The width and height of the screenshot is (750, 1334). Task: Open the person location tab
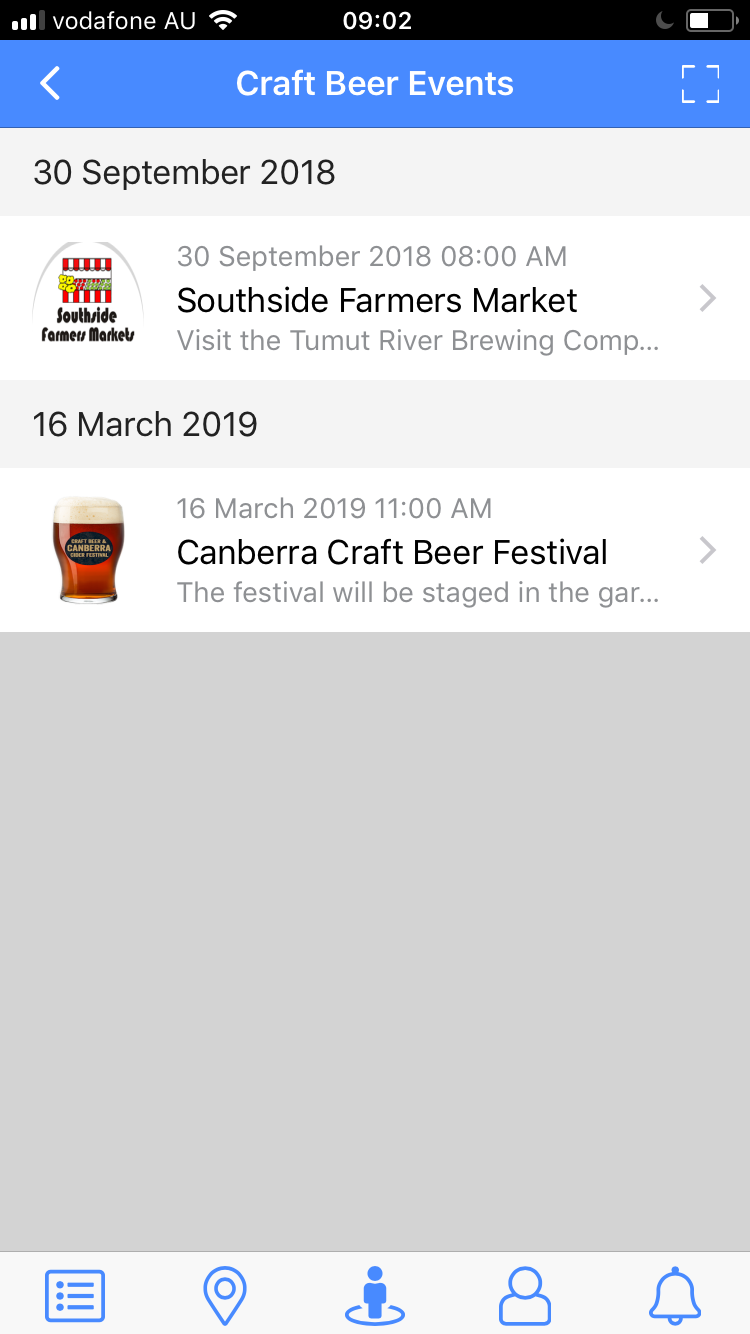pyautogui.click(x=375, y=1296)
